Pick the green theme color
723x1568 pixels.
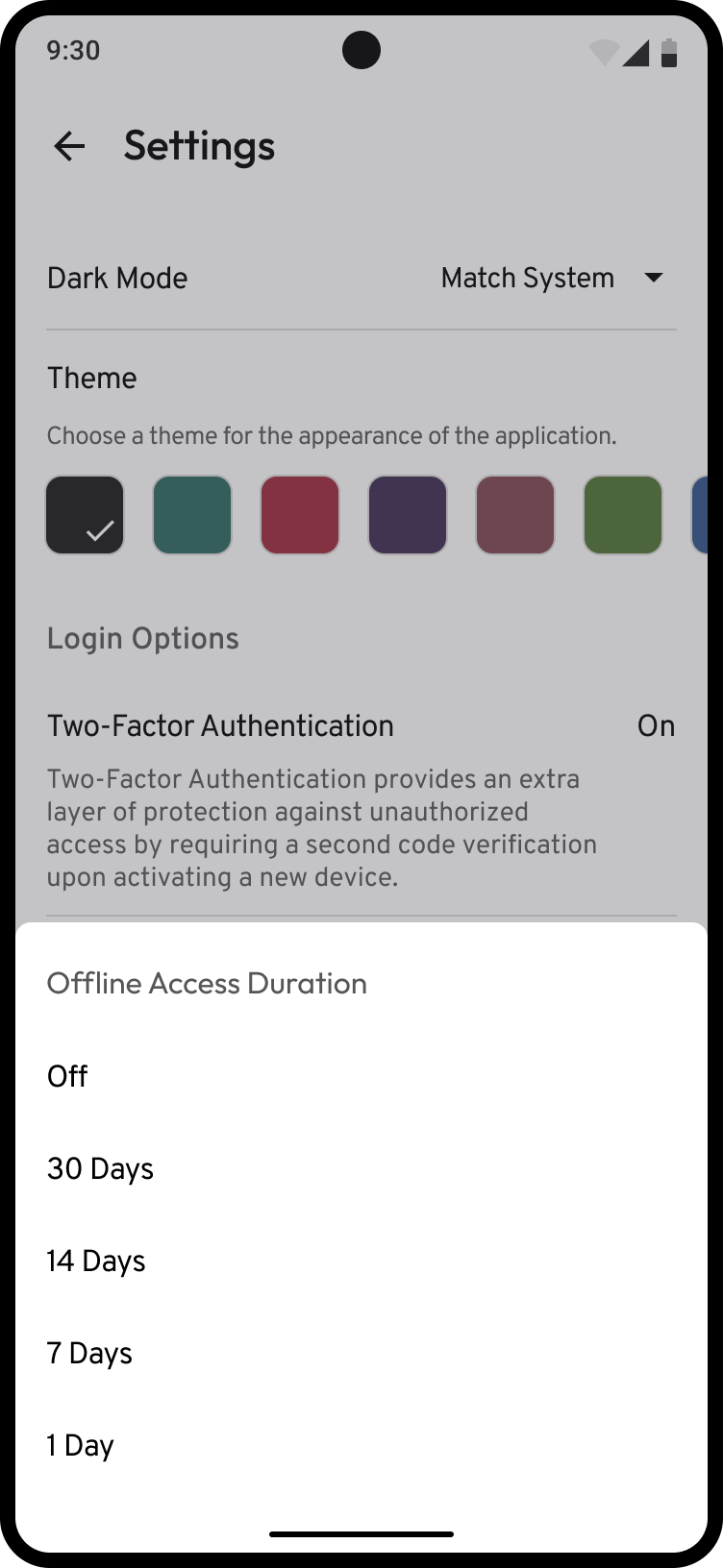pyautogui.click(x=622, y=515)
